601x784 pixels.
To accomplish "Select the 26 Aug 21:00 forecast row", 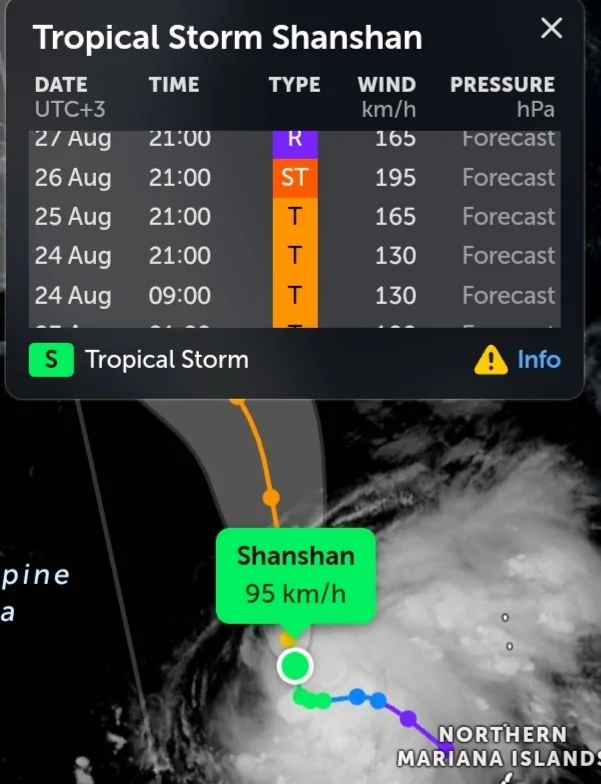I will pyautogui.click(x=294, y=178).
